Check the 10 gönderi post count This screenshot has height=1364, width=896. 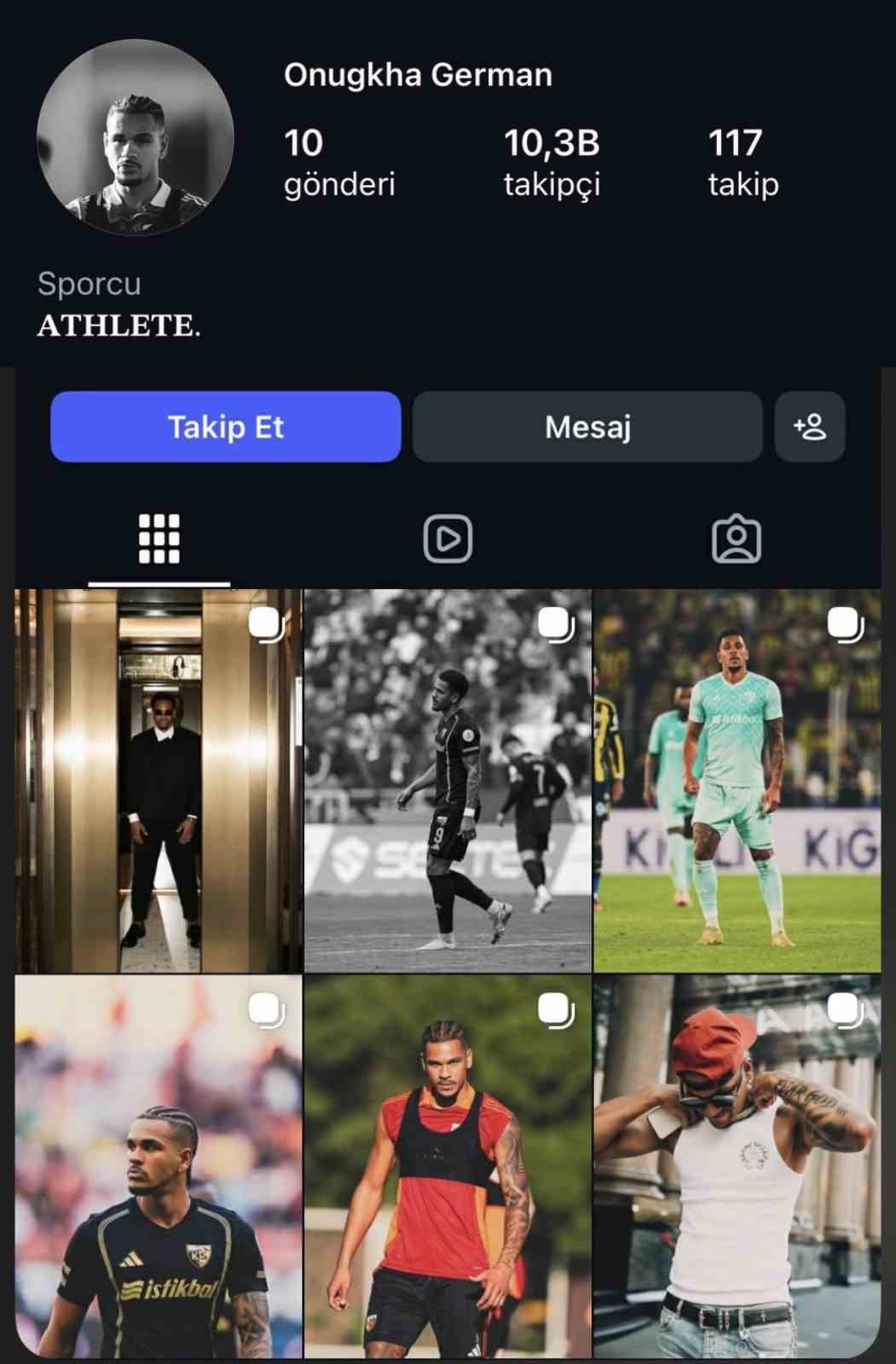pyautogui.click(x=338, y=162)
